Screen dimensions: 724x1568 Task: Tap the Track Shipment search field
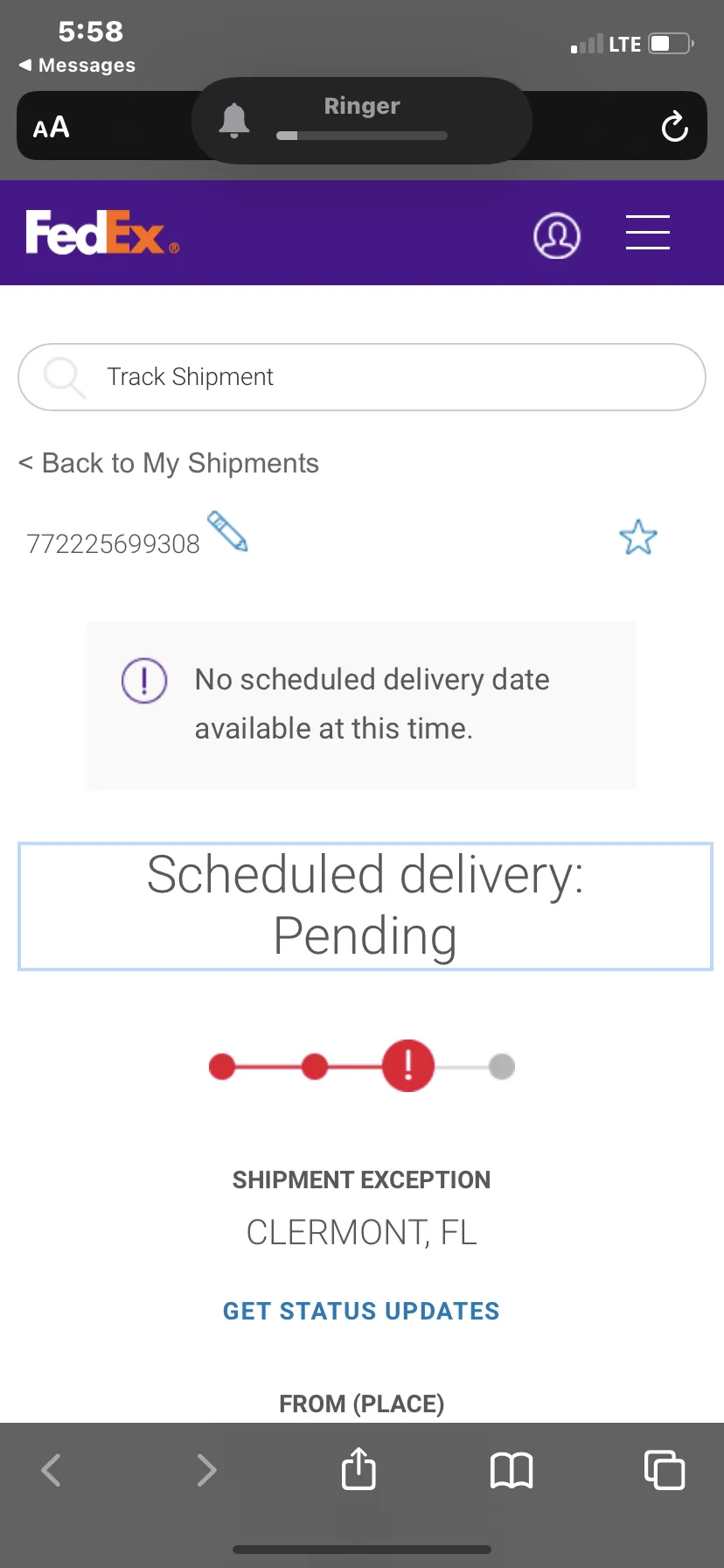click(x=362, y=377)
